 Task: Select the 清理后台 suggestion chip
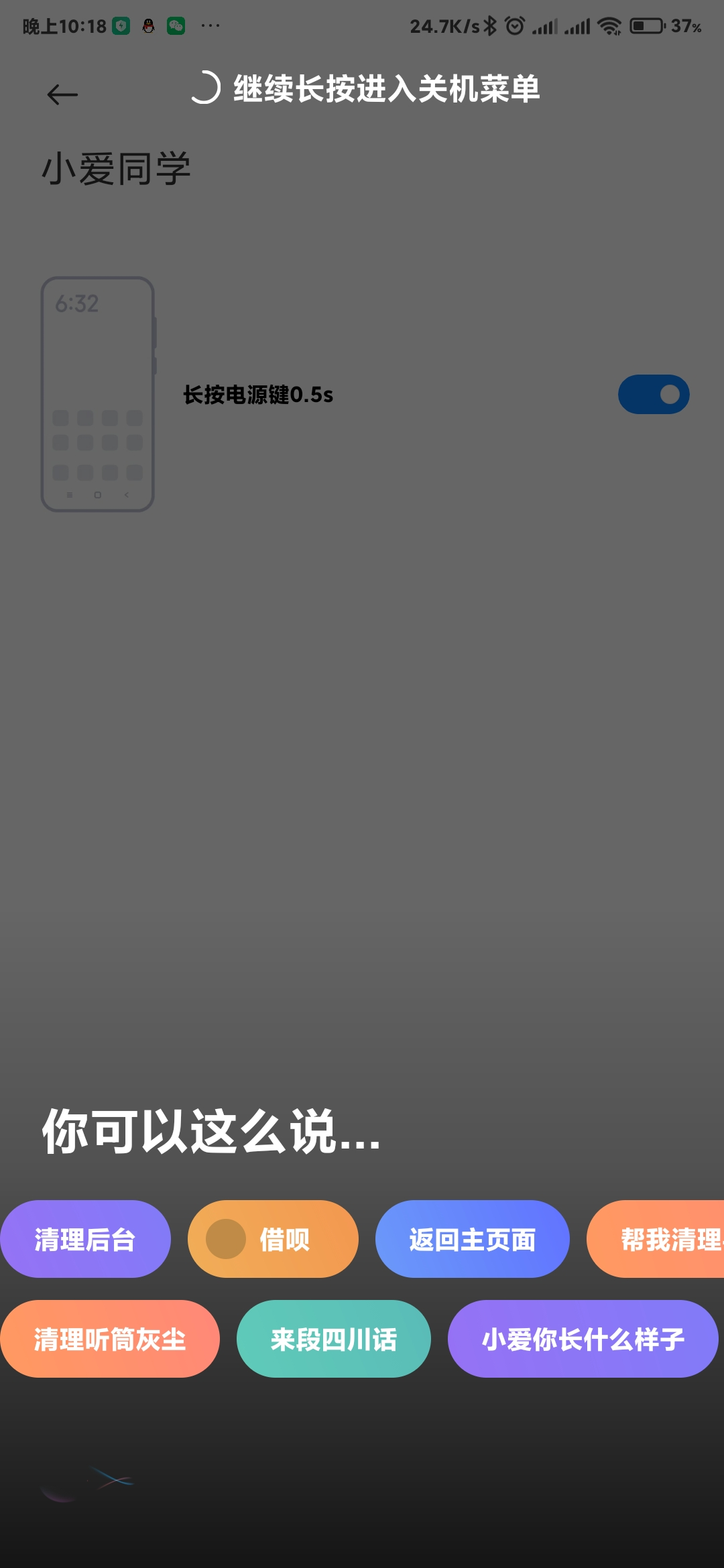pyautogui.click(x=85, y=1239)
